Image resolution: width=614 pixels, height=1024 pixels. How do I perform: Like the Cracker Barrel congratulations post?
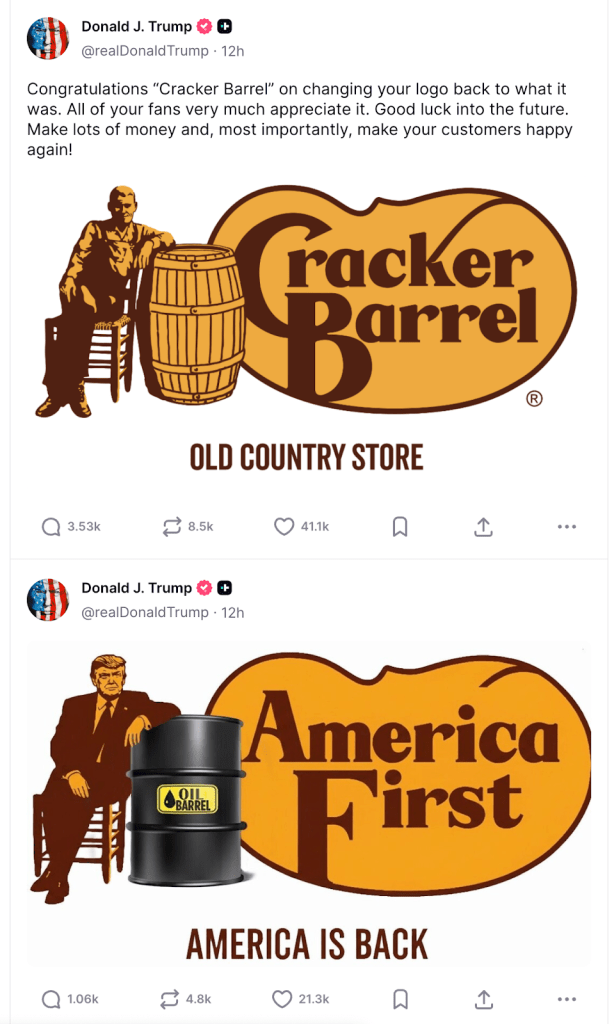click(284, 526)
